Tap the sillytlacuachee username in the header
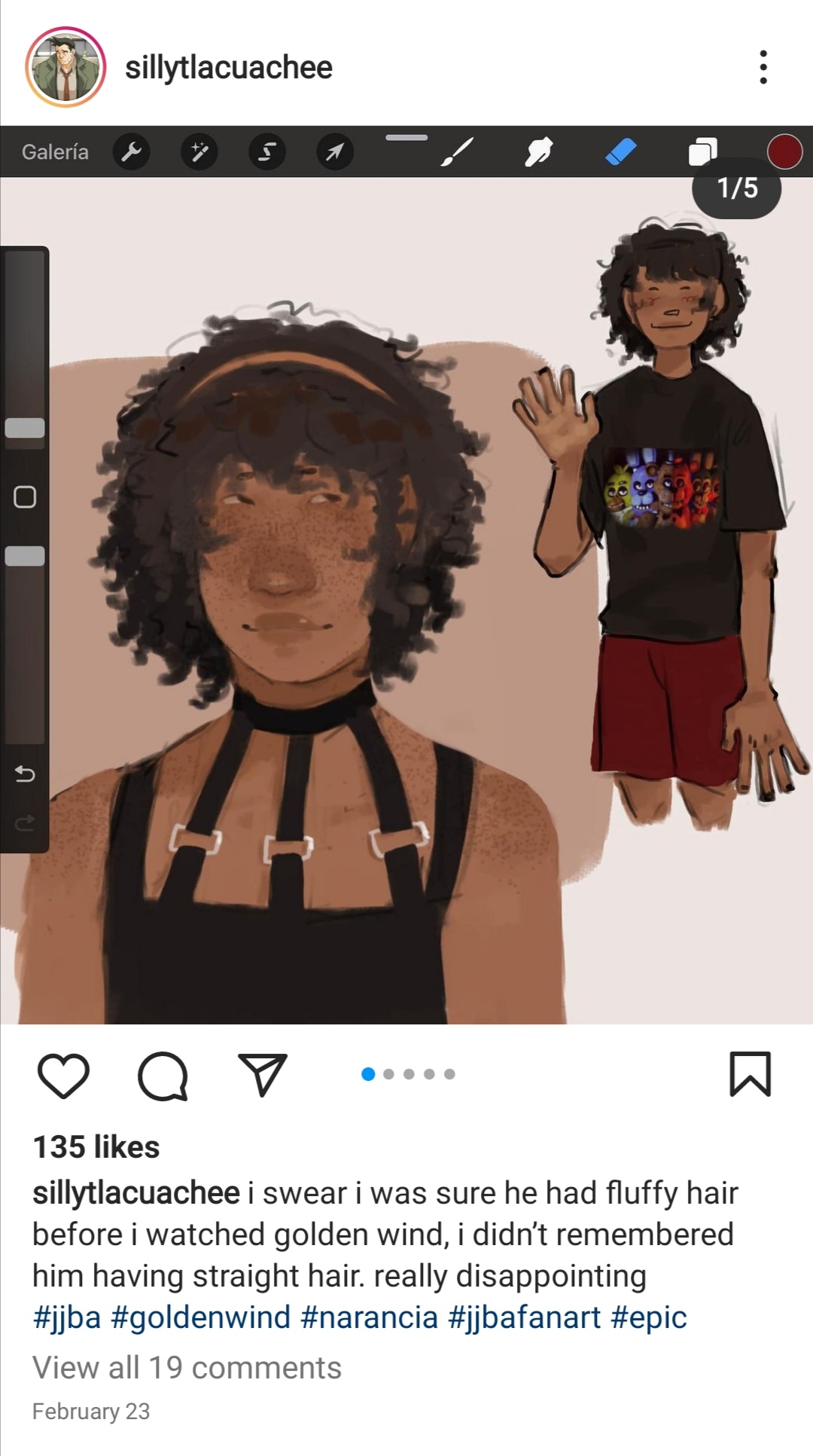The image size is (813, 1456). [228, 68]
